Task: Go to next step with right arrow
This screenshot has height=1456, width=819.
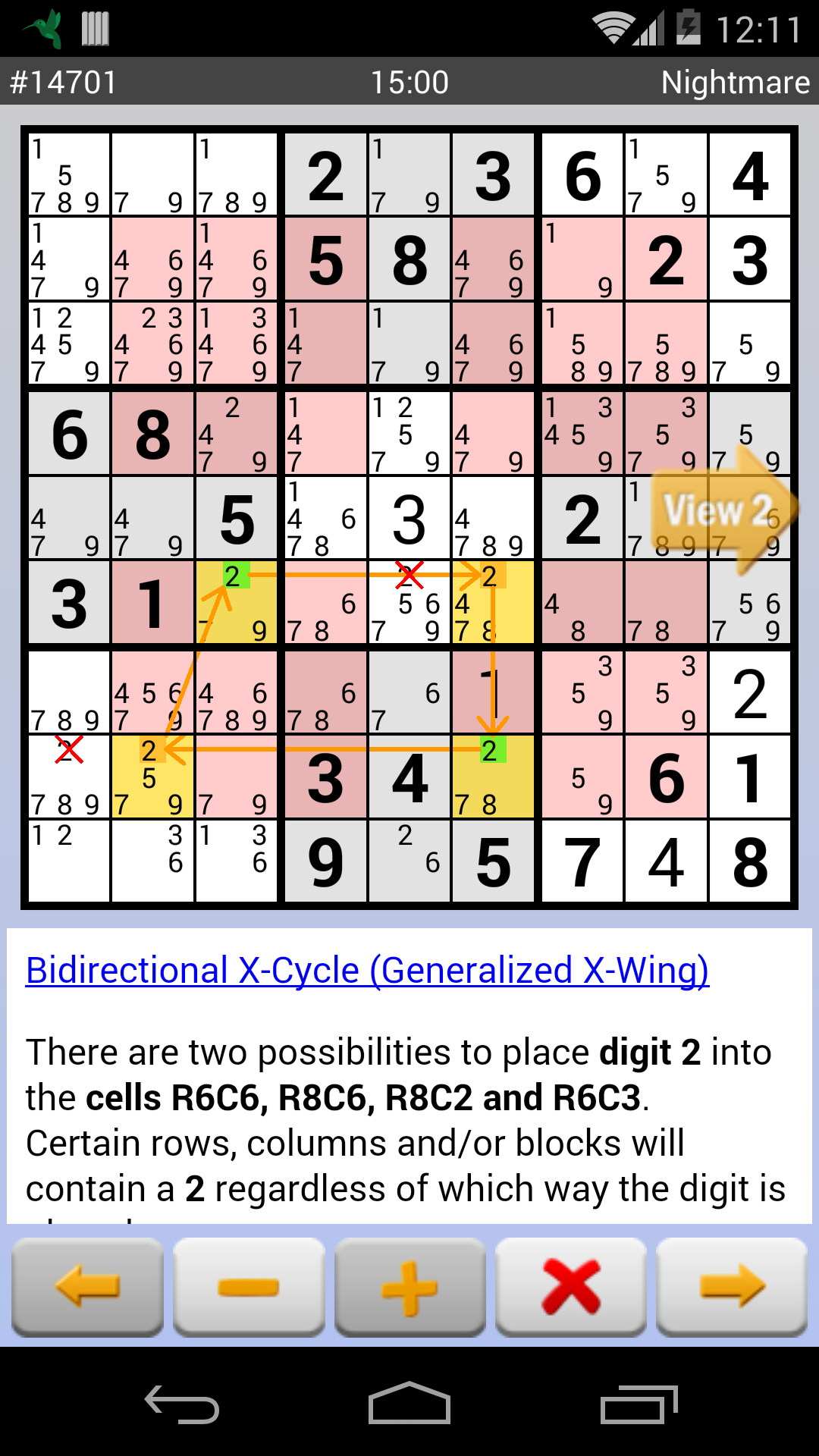Action: tap(732, 1287)
